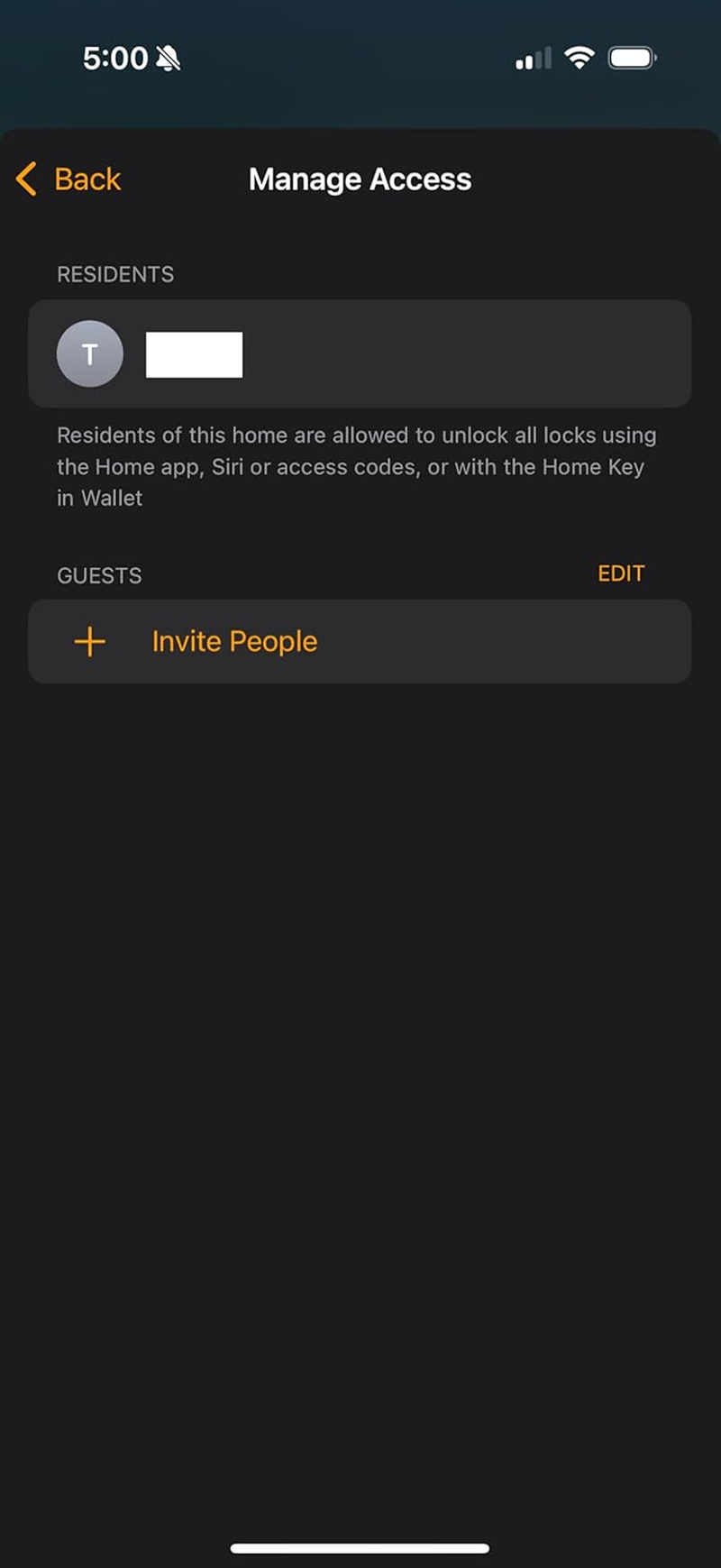Tap the muted notifications bell icon

167,57
